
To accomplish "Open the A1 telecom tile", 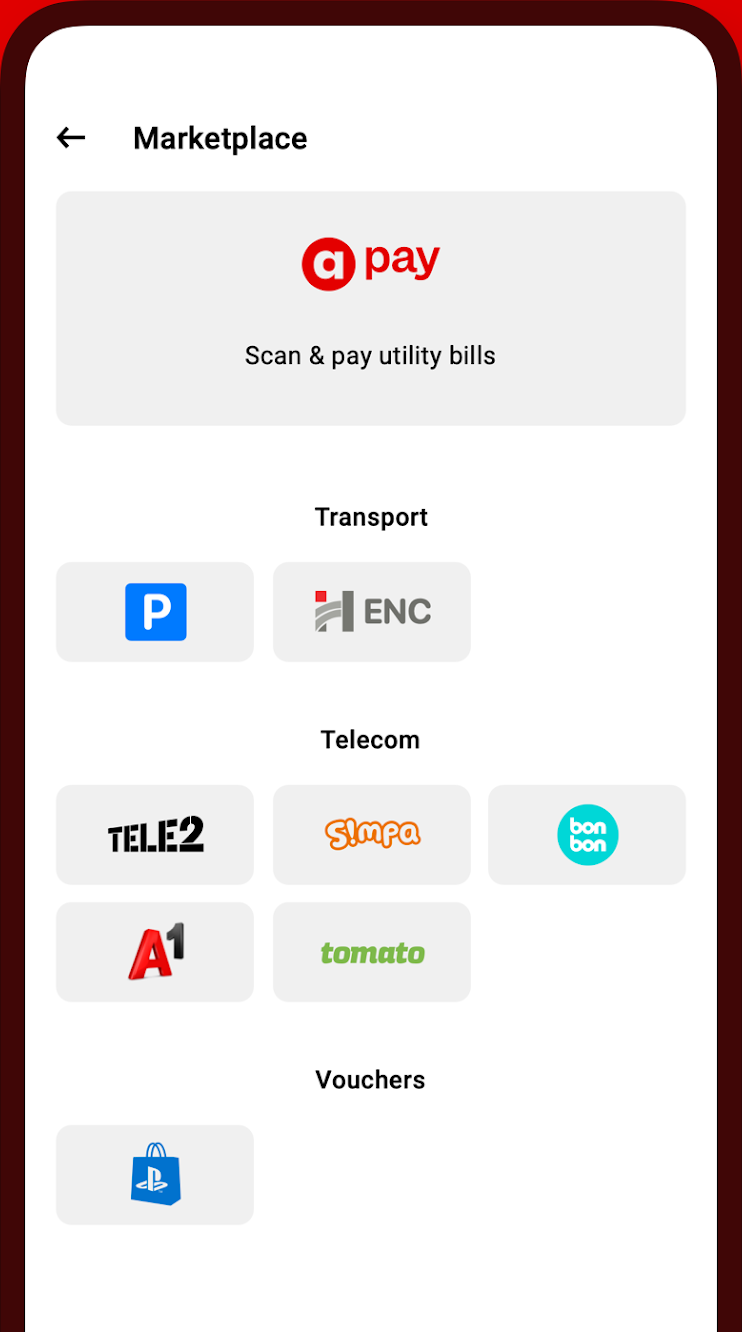I will click(155, 952).
